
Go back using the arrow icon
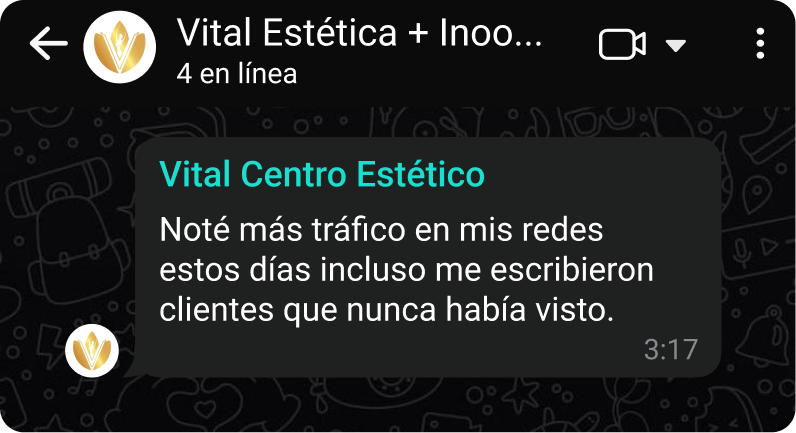coord(48,45)
